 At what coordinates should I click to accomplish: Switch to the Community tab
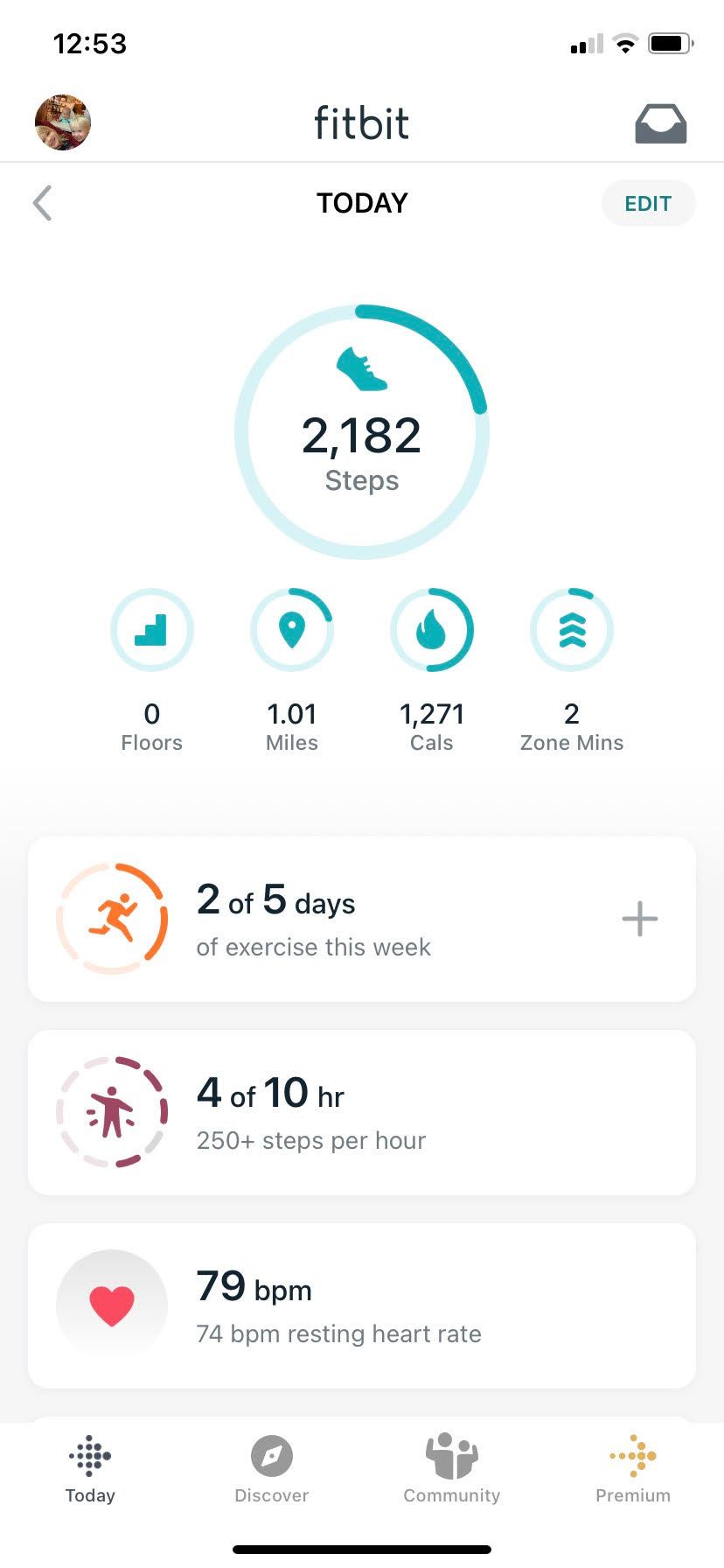(451, 1470)
